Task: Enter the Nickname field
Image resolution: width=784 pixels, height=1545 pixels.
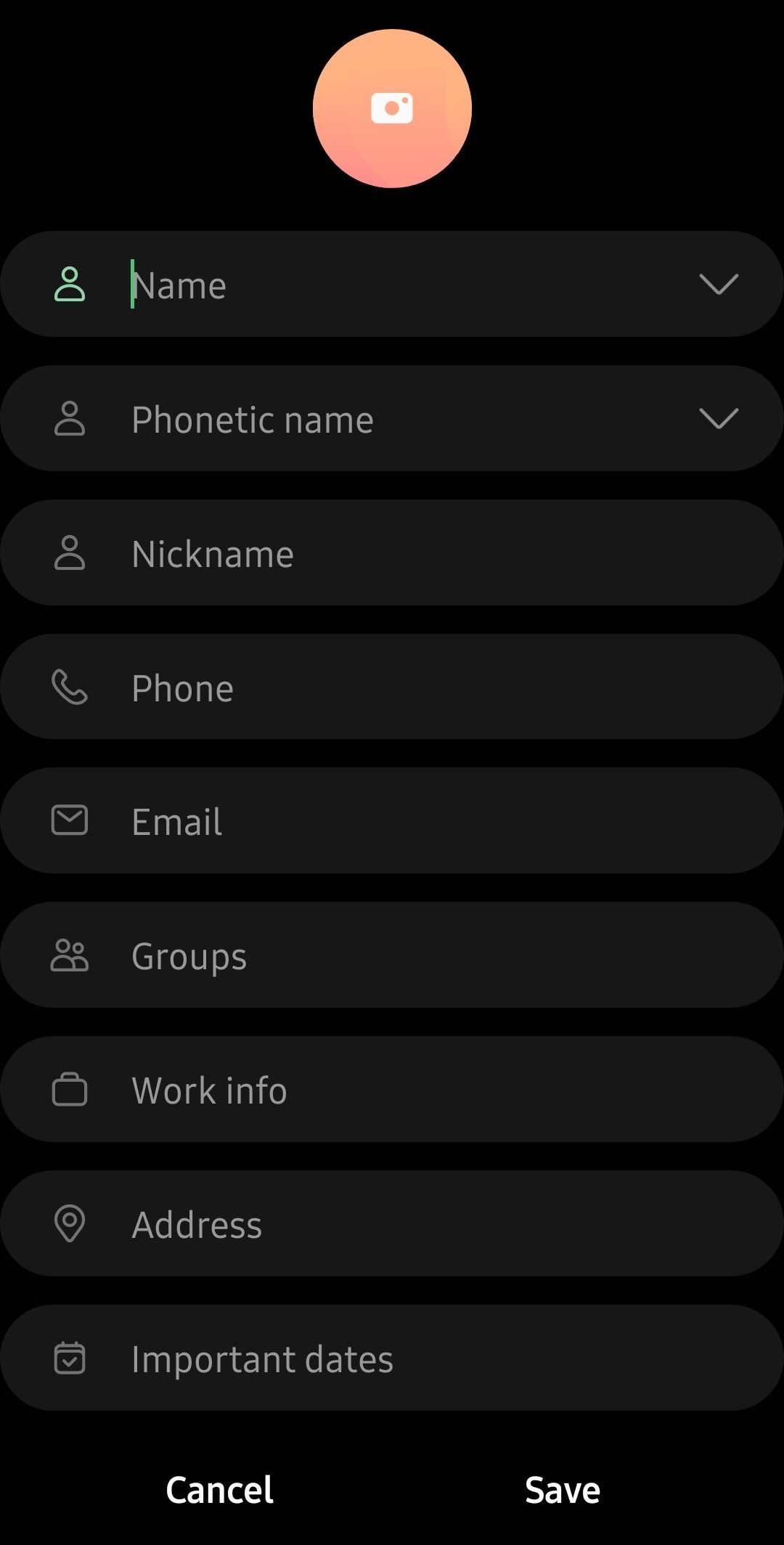Action: click(392, 553)
